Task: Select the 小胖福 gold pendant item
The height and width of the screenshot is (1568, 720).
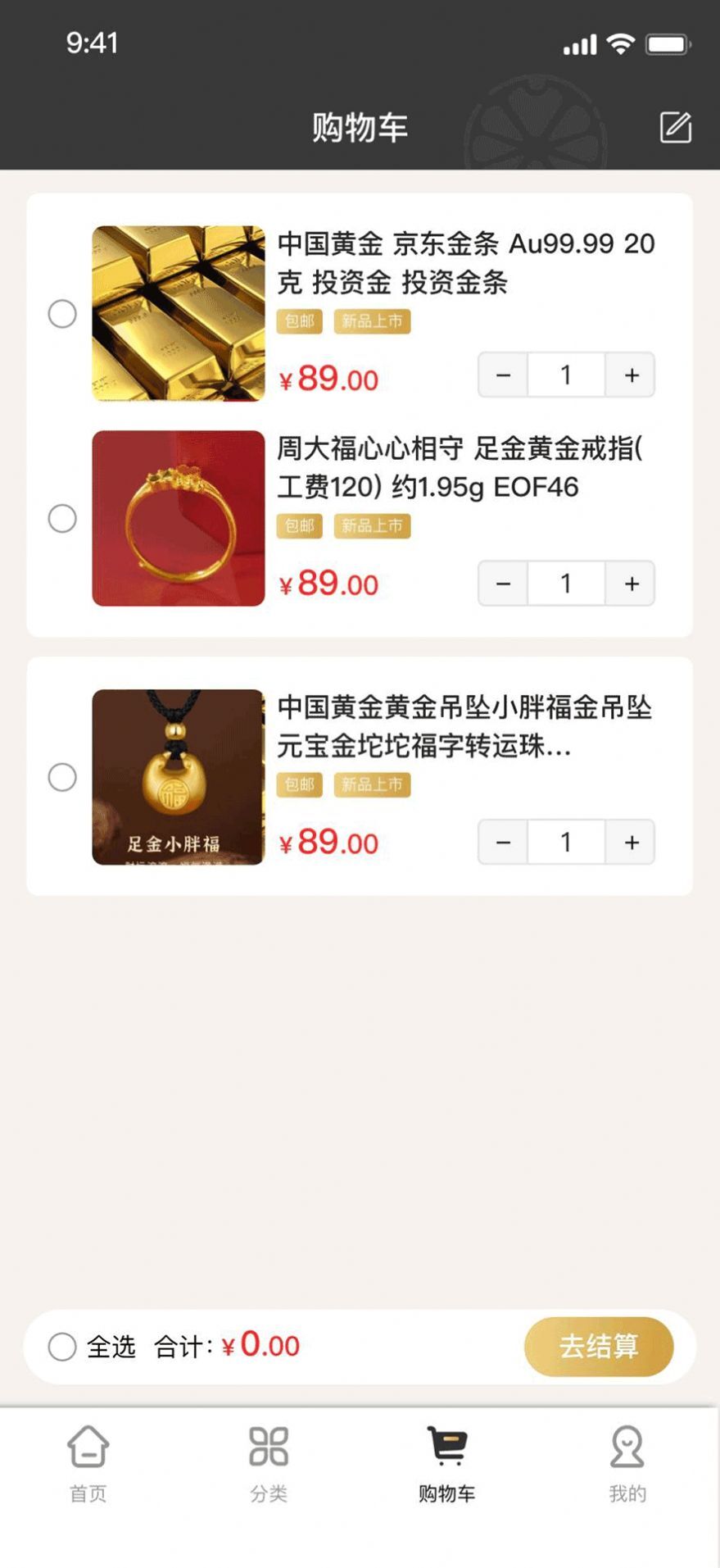Action: [x=62, y=776]
